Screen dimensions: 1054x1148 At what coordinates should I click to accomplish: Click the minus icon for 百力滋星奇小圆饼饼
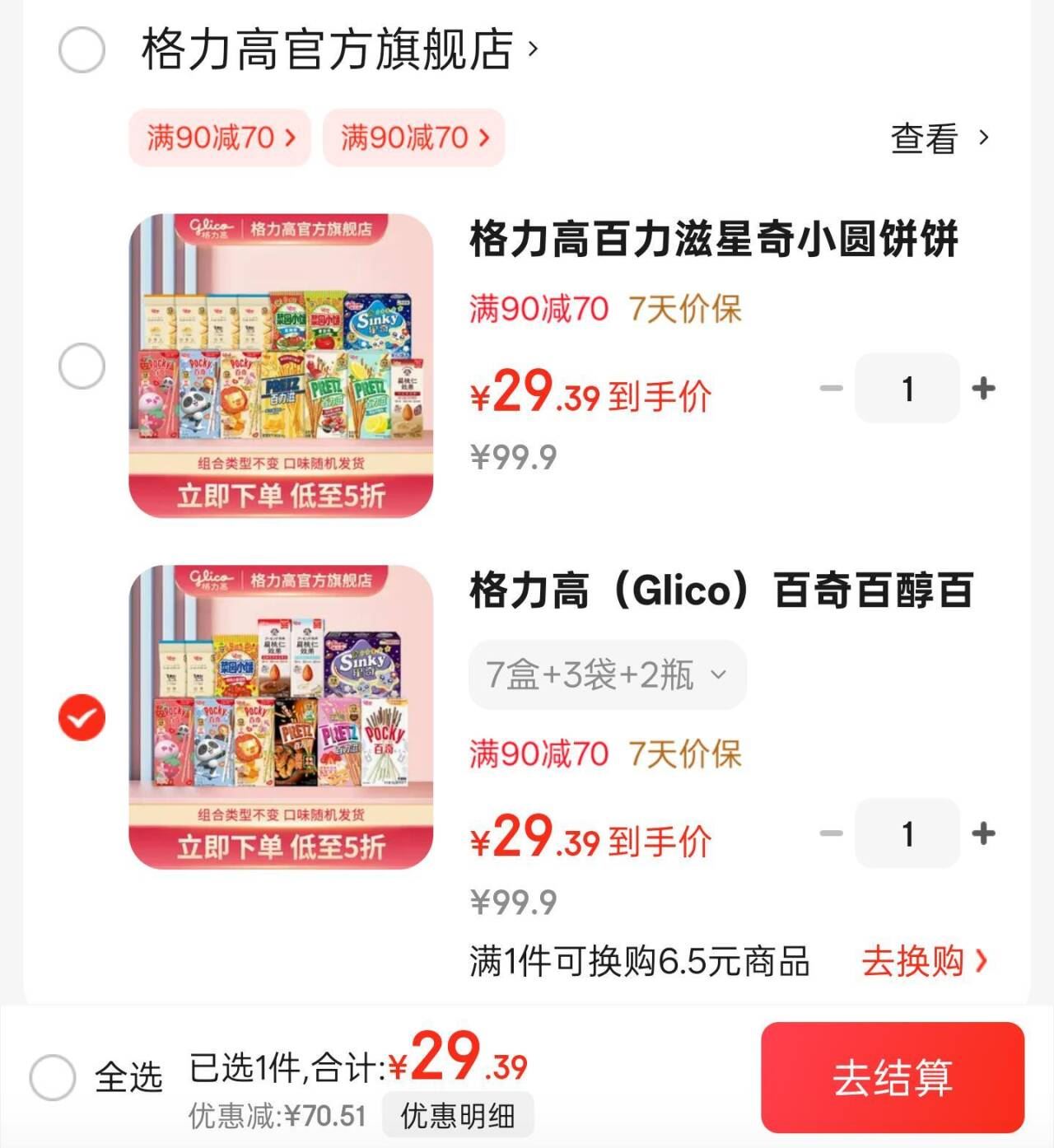pos(831,389)
